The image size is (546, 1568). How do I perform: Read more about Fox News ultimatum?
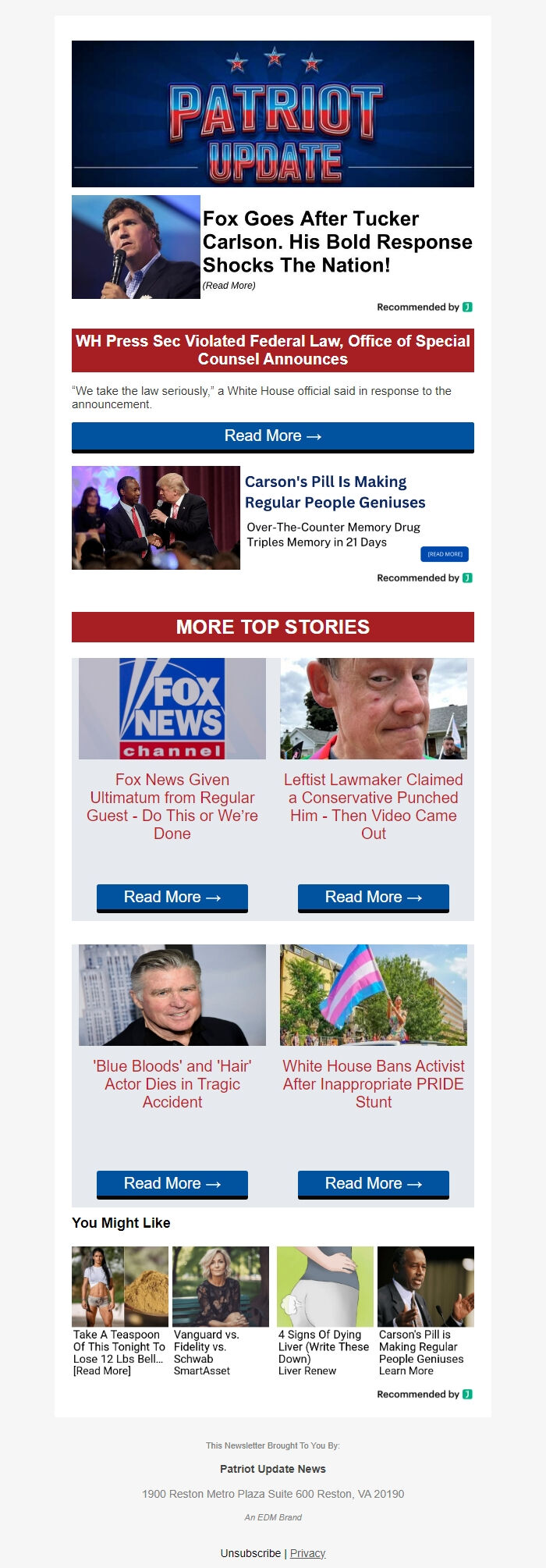pos(172,898)
